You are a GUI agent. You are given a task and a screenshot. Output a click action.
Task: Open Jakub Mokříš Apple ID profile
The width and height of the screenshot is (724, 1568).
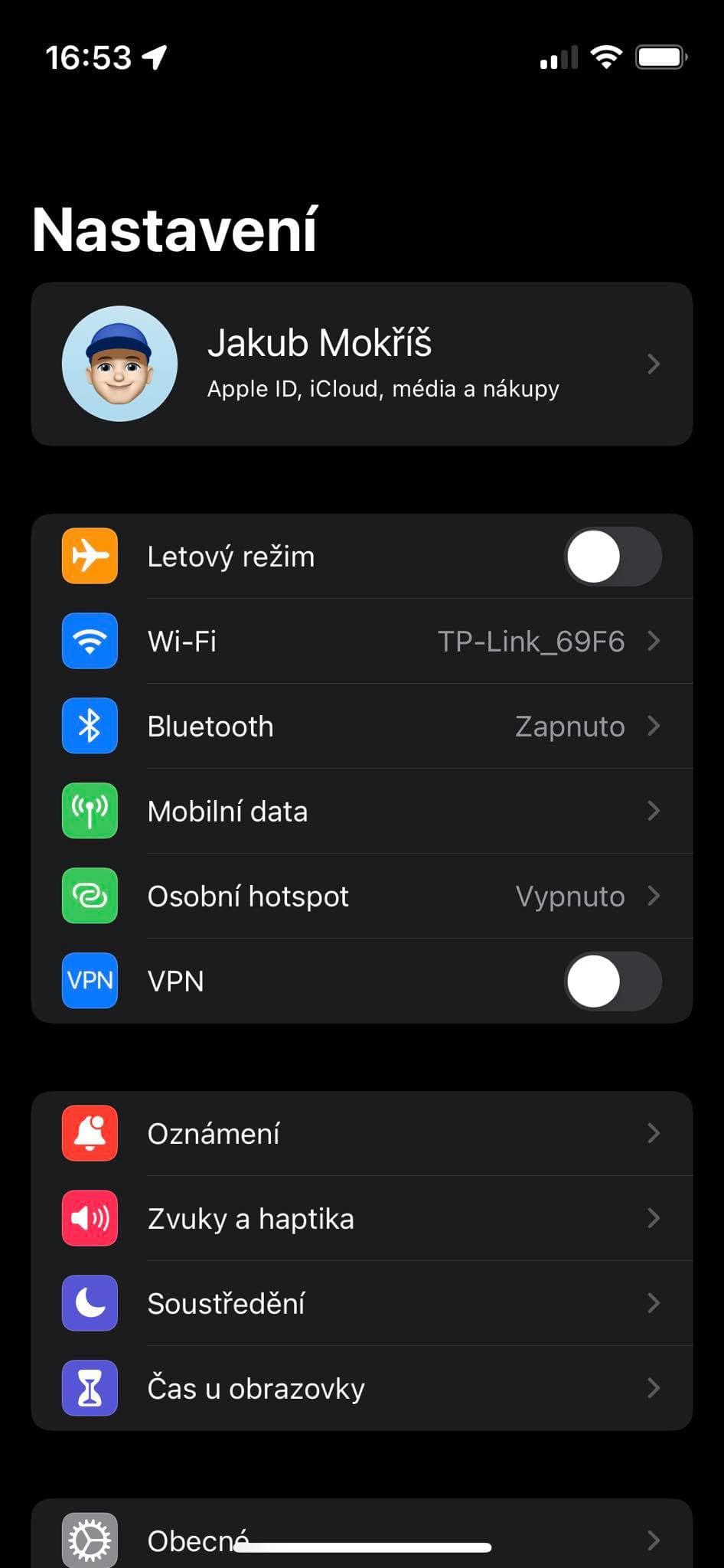[362, 364]
